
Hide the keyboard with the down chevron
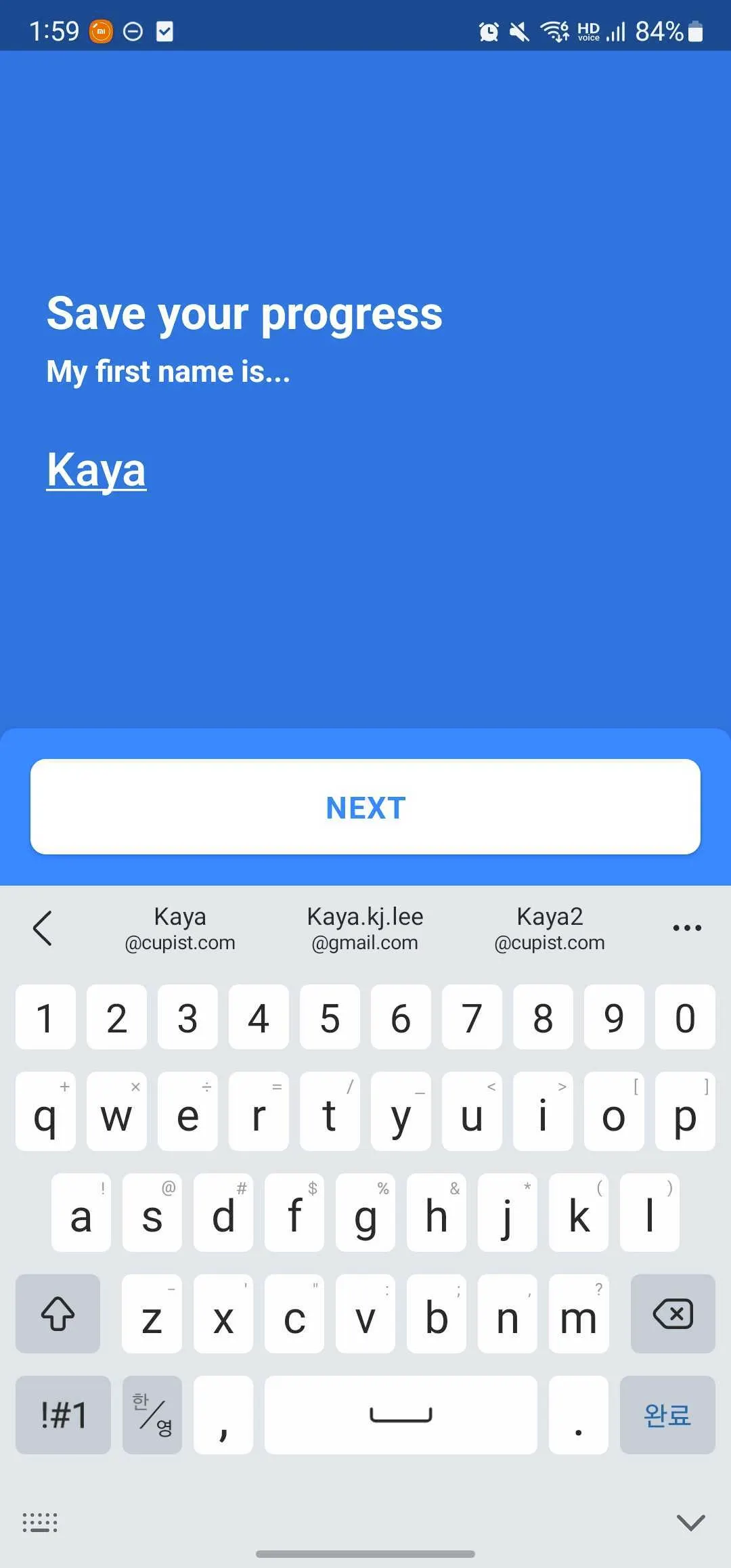(690, 1523)
